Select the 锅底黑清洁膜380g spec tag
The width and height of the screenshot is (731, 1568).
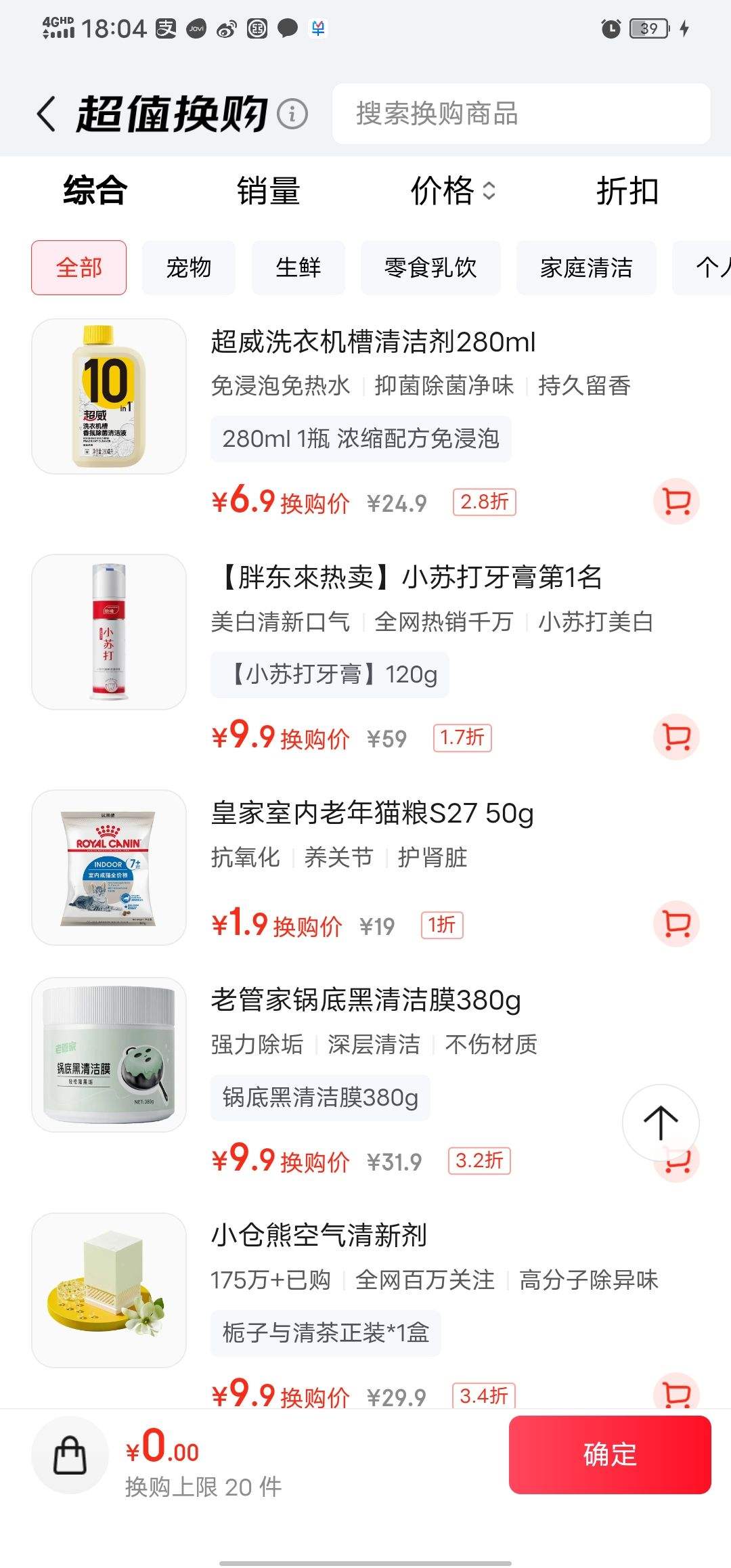pyautogui.click(x=321, y=1097)
